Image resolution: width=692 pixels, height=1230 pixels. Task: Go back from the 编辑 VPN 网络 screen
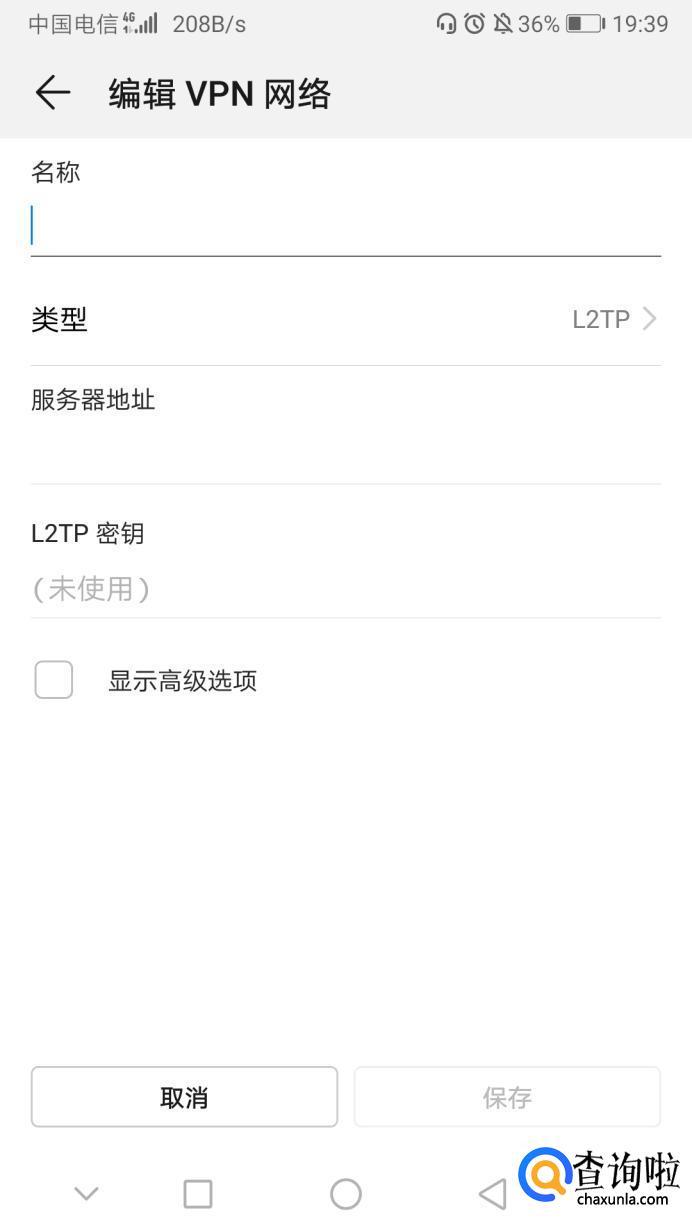click(53, 93)
